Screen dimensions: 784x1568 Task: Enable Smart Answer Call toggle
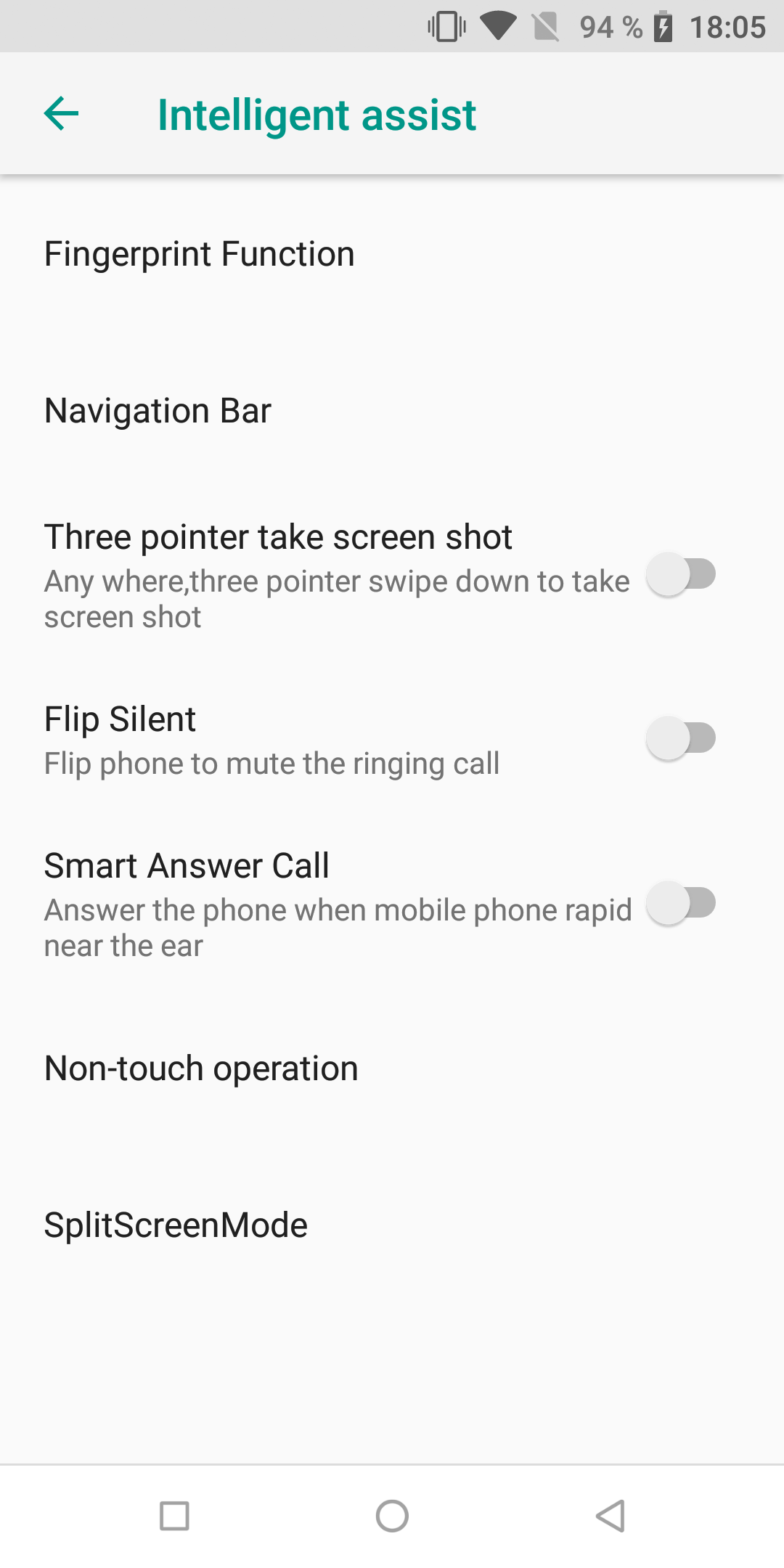681,903
